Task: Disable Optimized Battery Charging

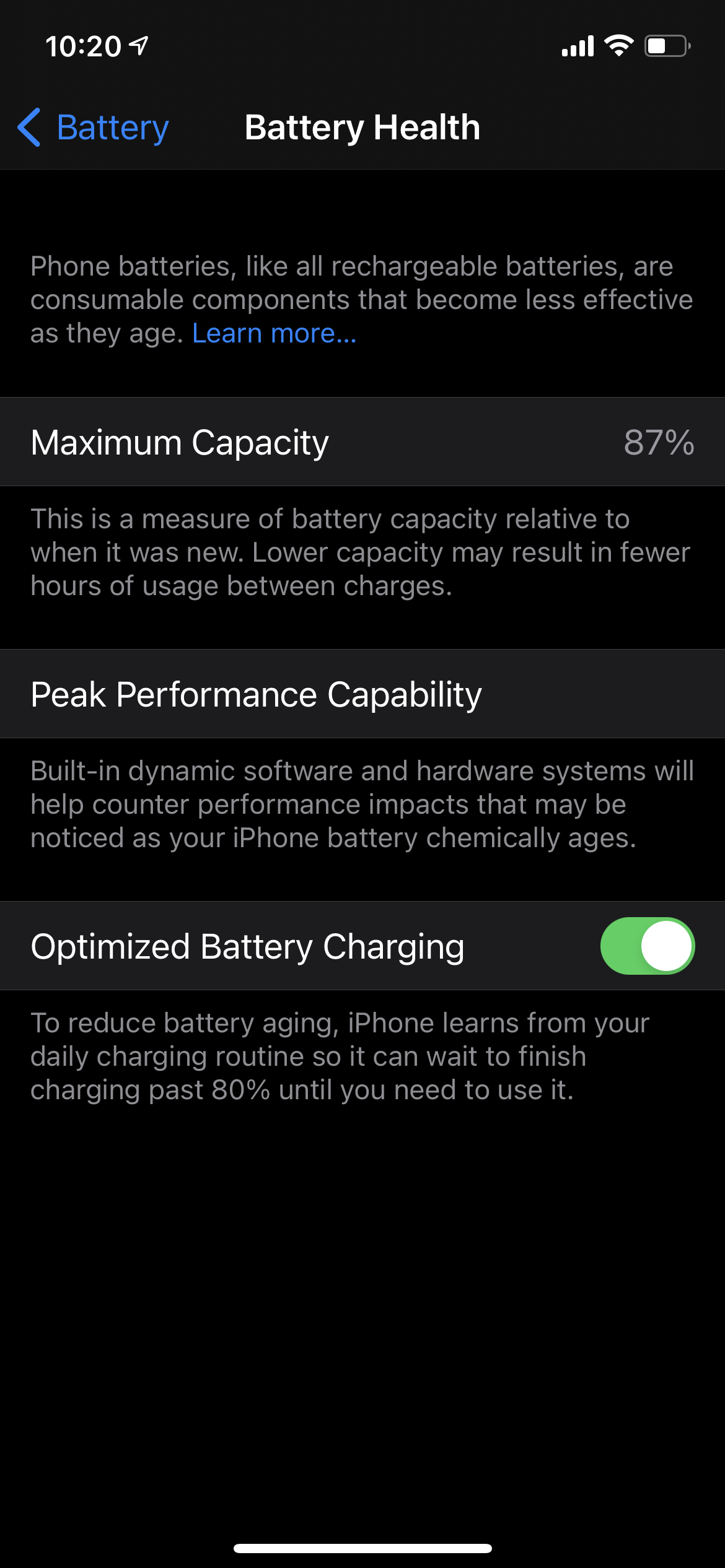Action: tap(647, 946)
